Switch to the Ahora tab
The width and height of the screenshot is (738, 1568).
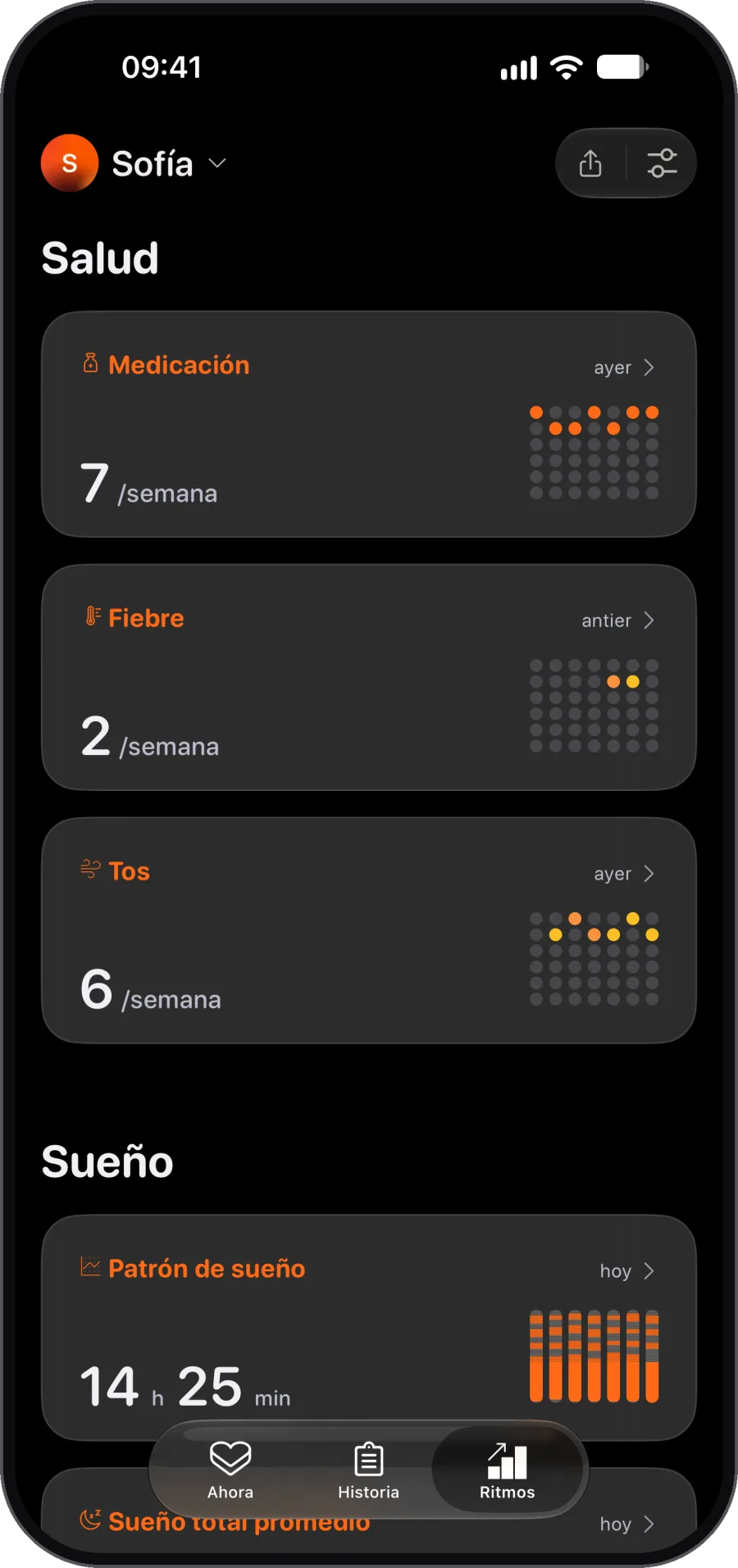(230, 1470)
